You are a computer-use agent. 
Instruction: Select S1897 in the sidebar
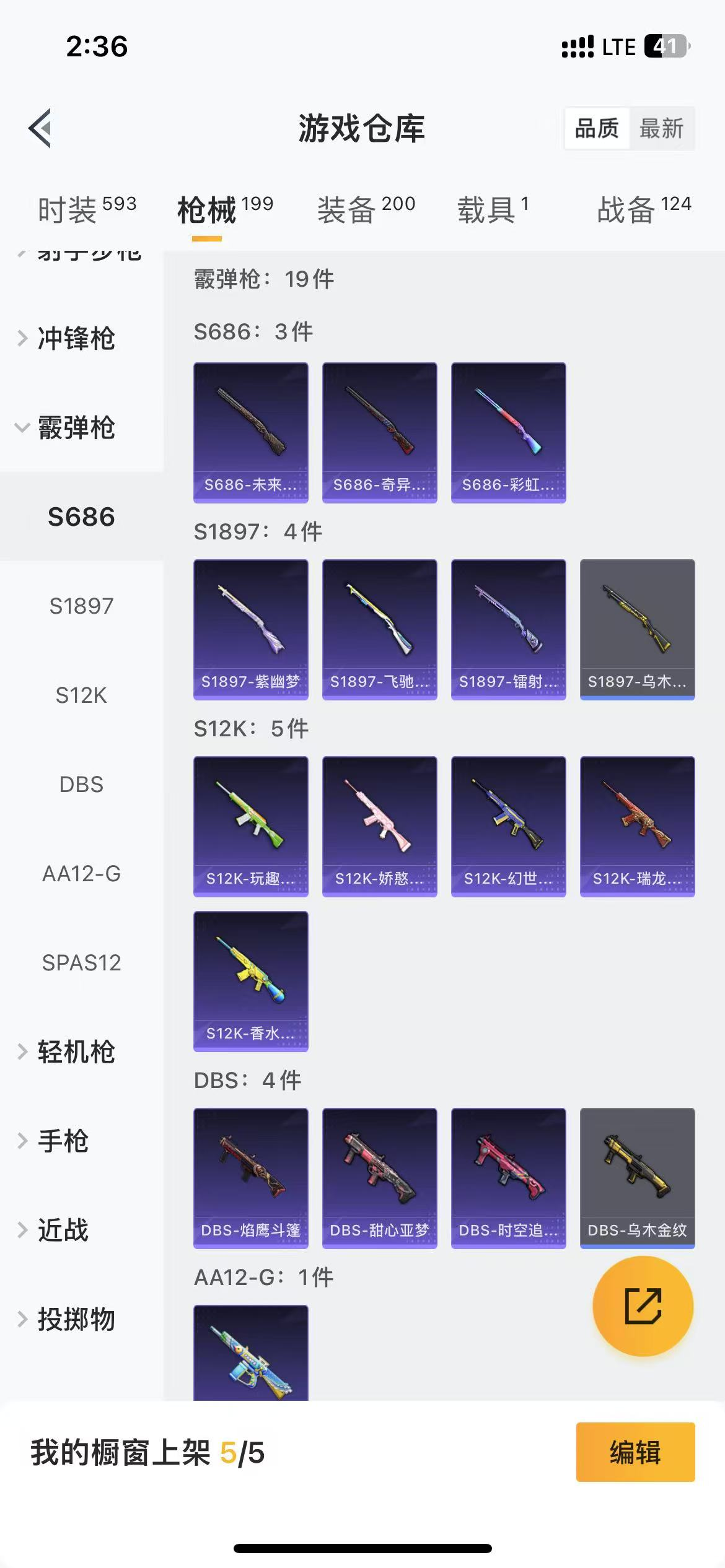point(81,606)
